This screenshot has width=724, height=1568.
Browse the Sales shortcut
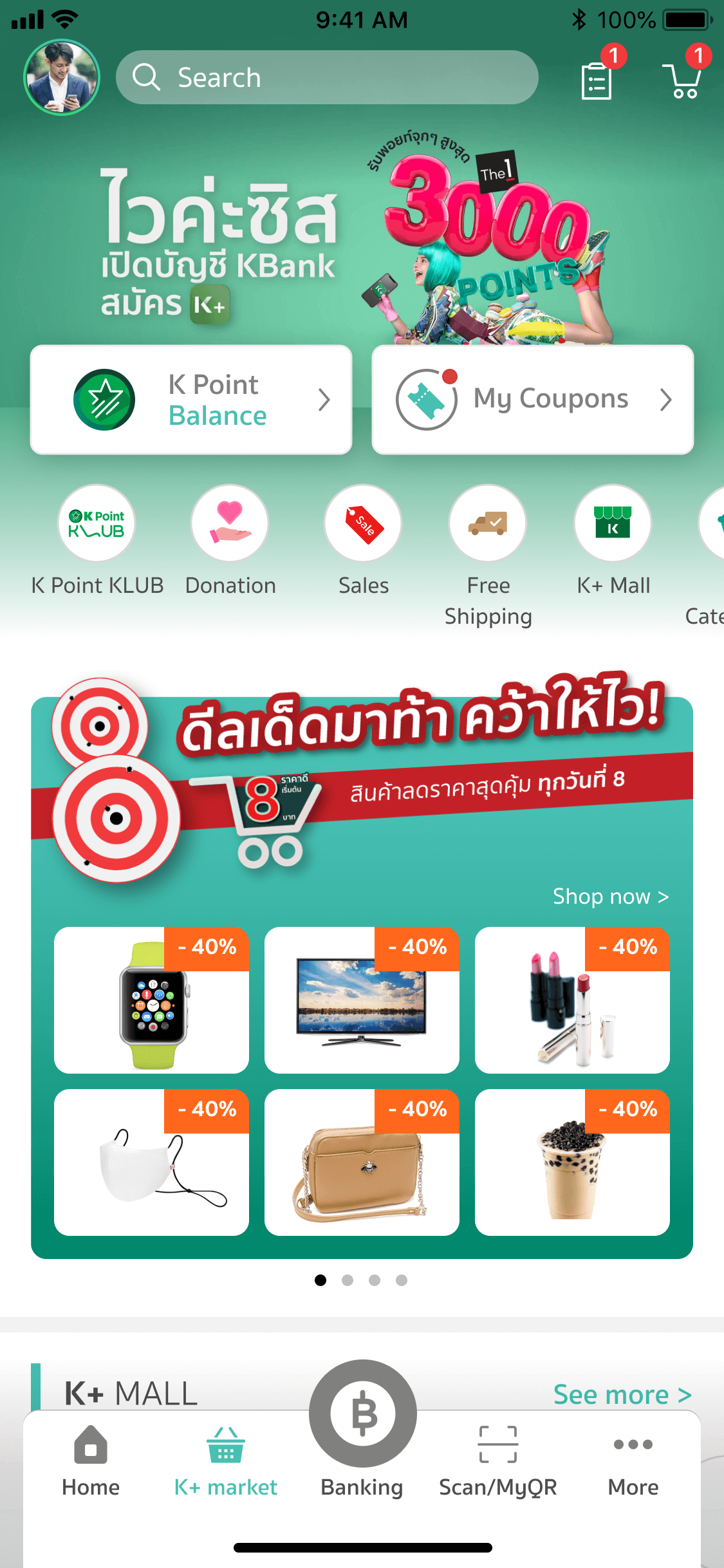click(x=363, y=524)
